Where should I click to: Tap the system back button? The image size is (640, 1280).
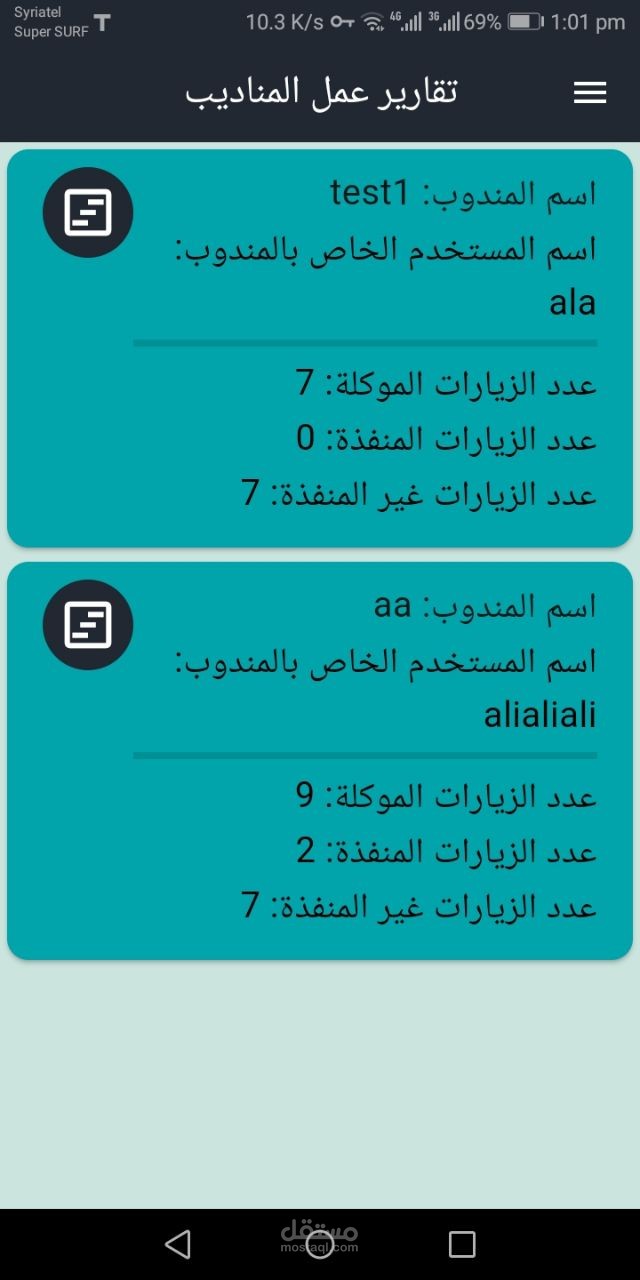click(178, 1244)
